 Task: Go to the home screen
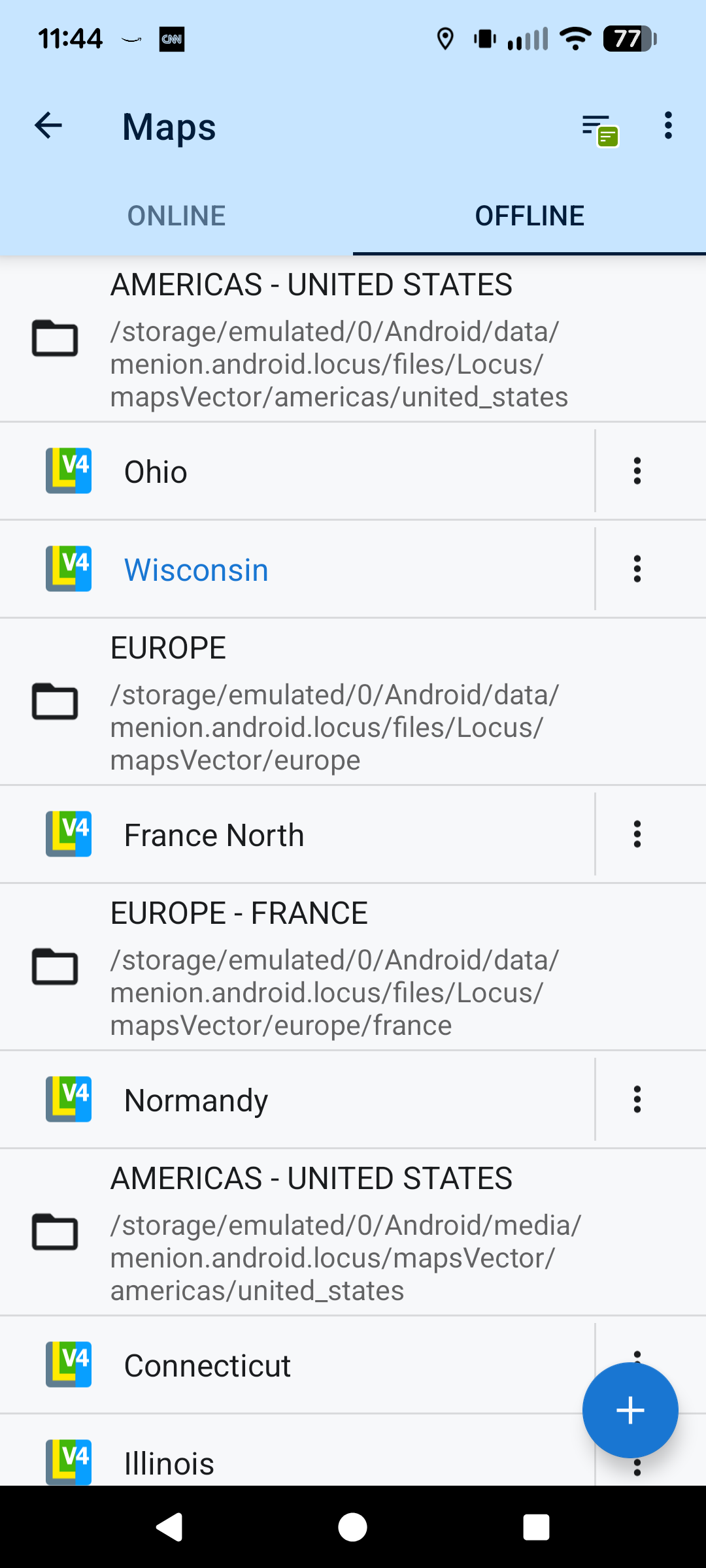[353, 1527]
